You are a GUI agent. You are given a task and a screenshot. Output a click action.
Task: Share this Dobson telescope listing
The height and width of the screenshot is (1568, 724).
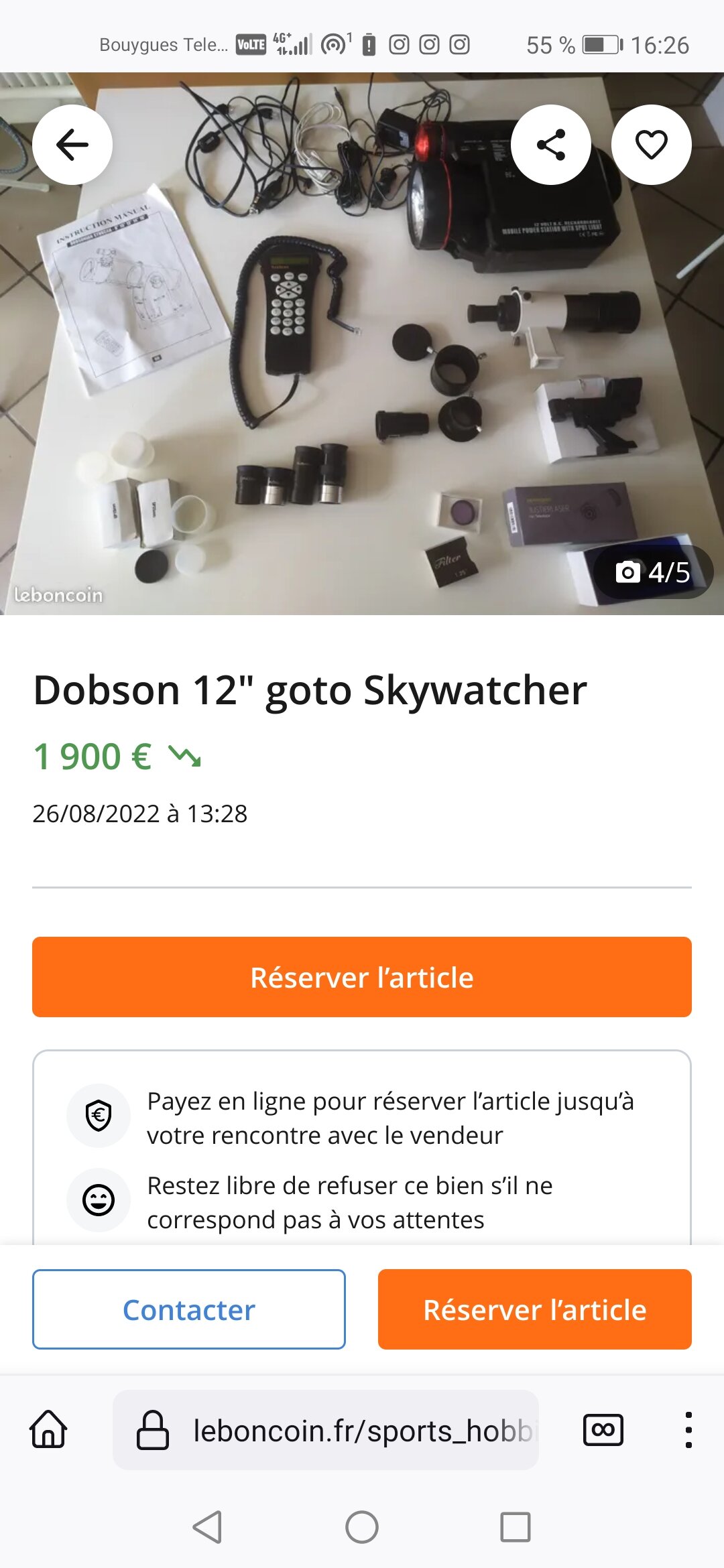coord(550,144)
